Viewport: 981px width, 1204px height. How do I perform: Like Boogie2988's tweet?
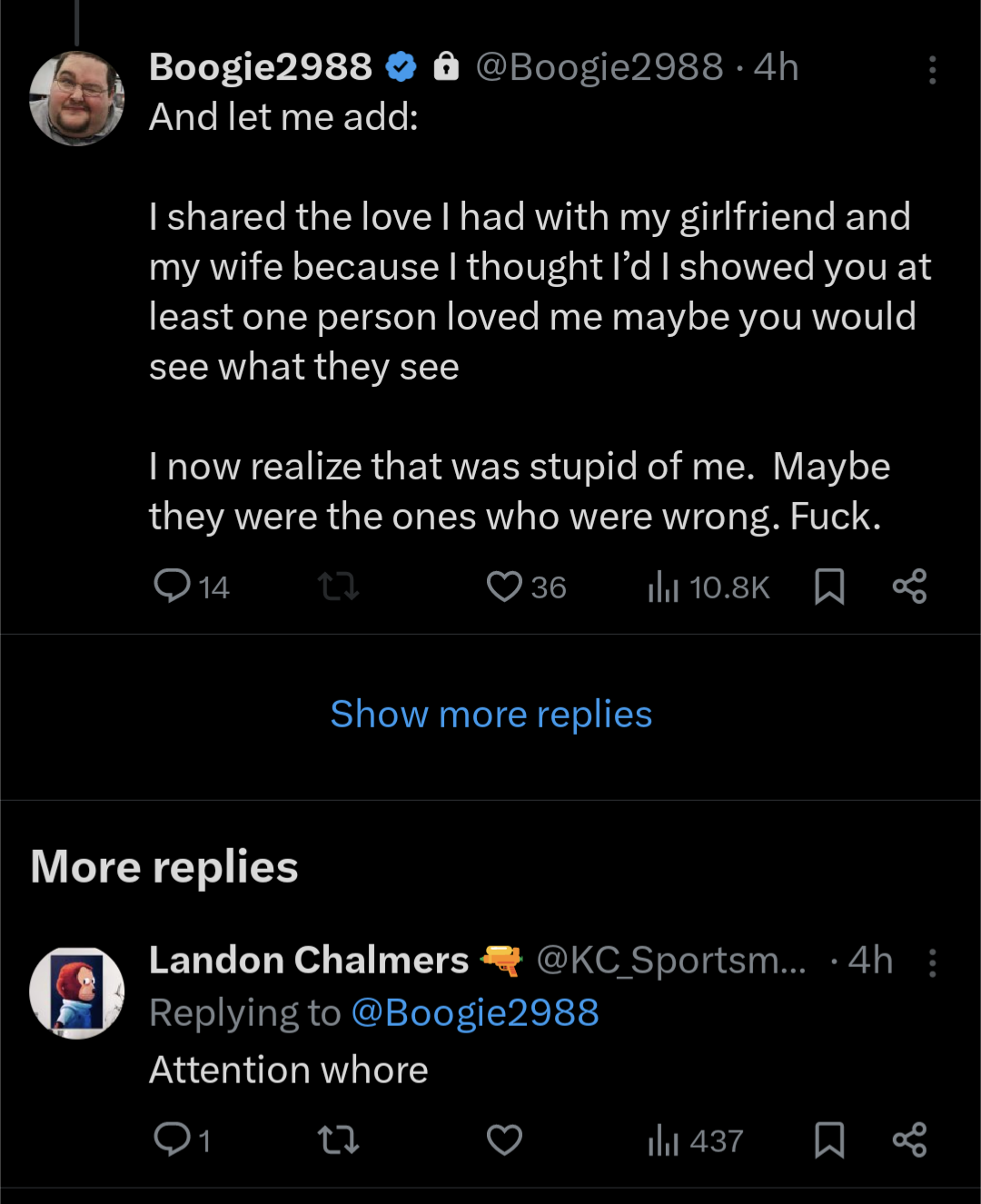(x=504, y=587)
